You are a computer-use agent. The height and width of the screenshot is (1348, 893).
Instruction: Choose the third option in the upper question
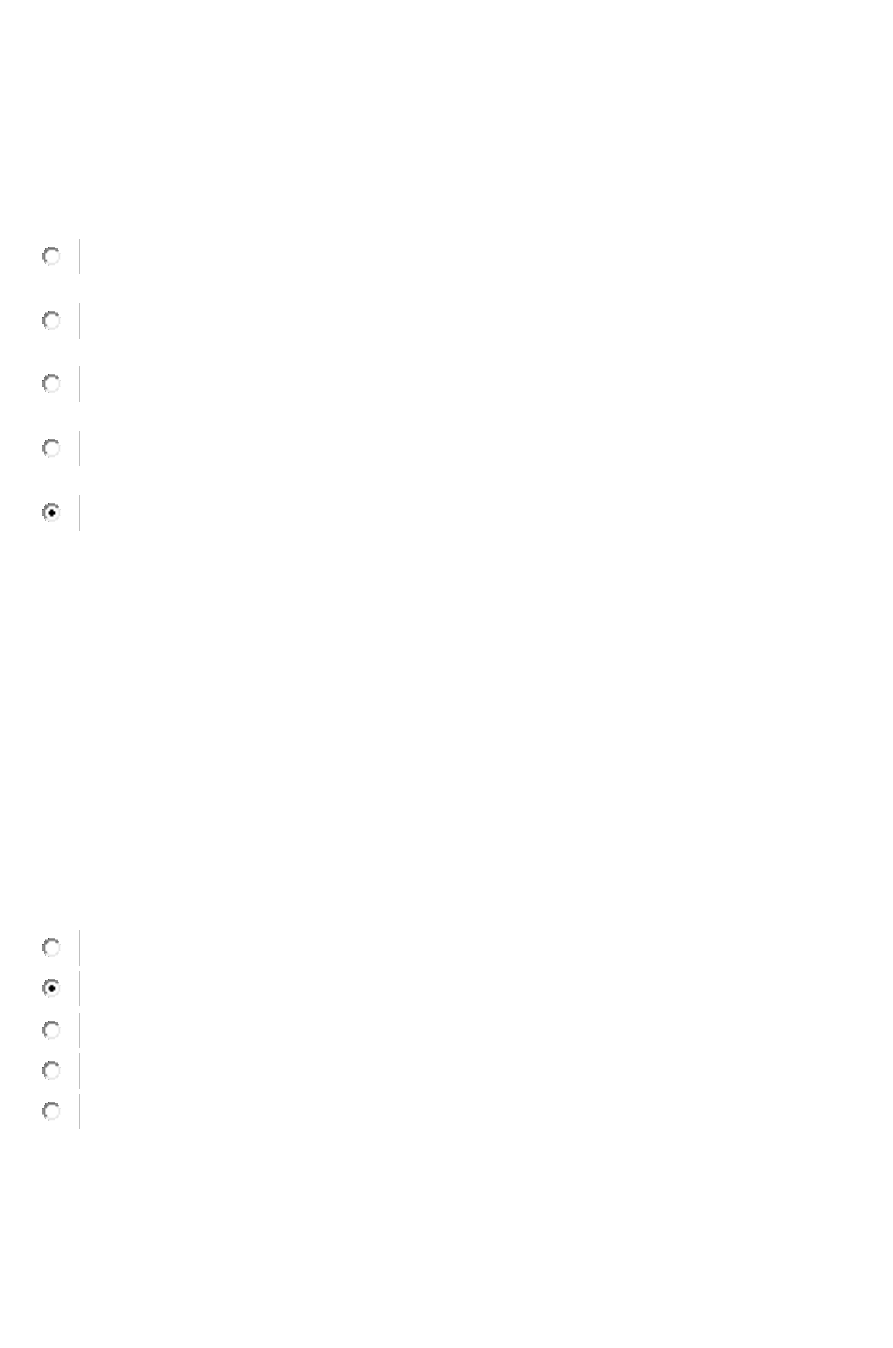51,384
